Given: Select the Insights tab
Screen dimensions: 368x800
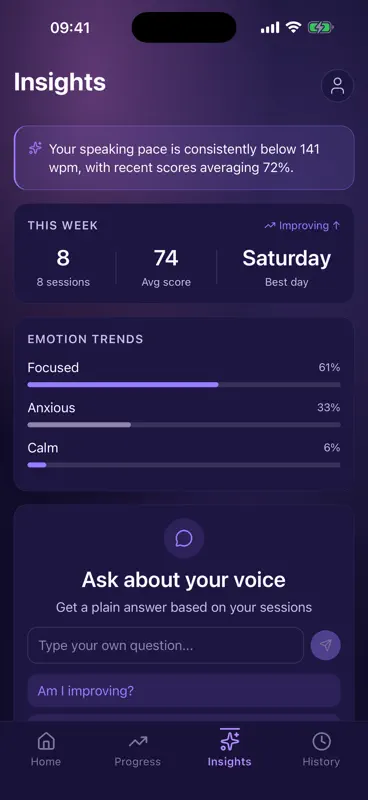Looking at the screenshot, I should tap(230, 749).
